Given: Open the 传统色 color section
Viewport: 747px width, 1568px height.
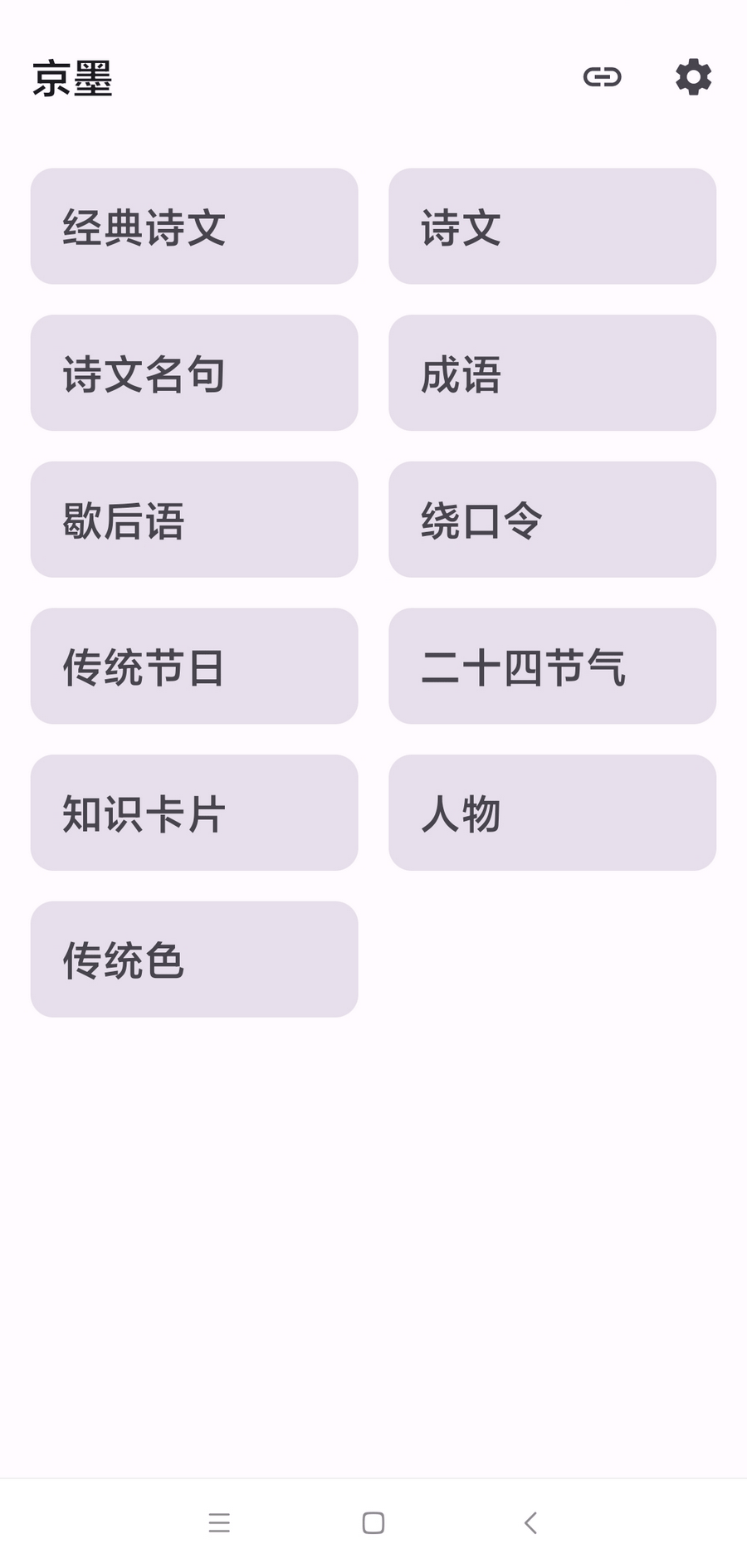Looking at the screenshot, I should [193, 960].
